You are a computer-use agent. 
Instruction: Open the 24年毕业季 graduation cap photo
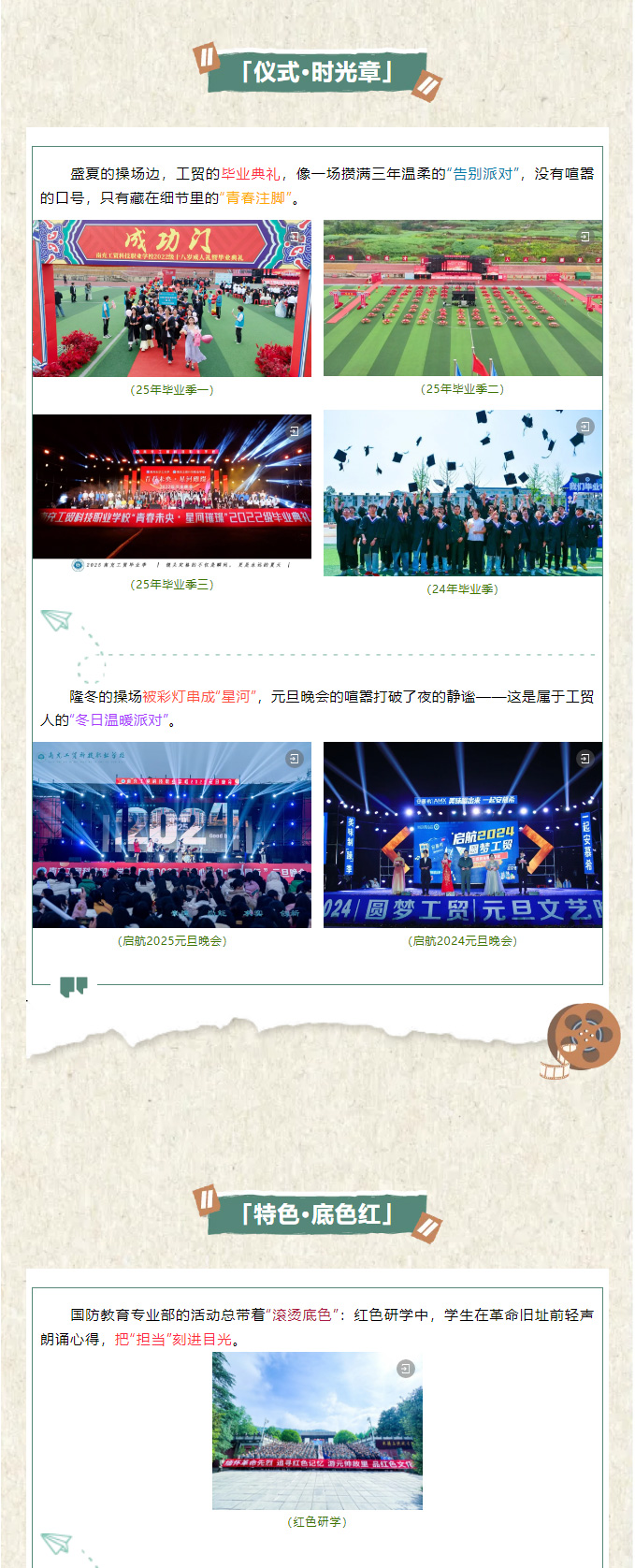pos(463,493)
